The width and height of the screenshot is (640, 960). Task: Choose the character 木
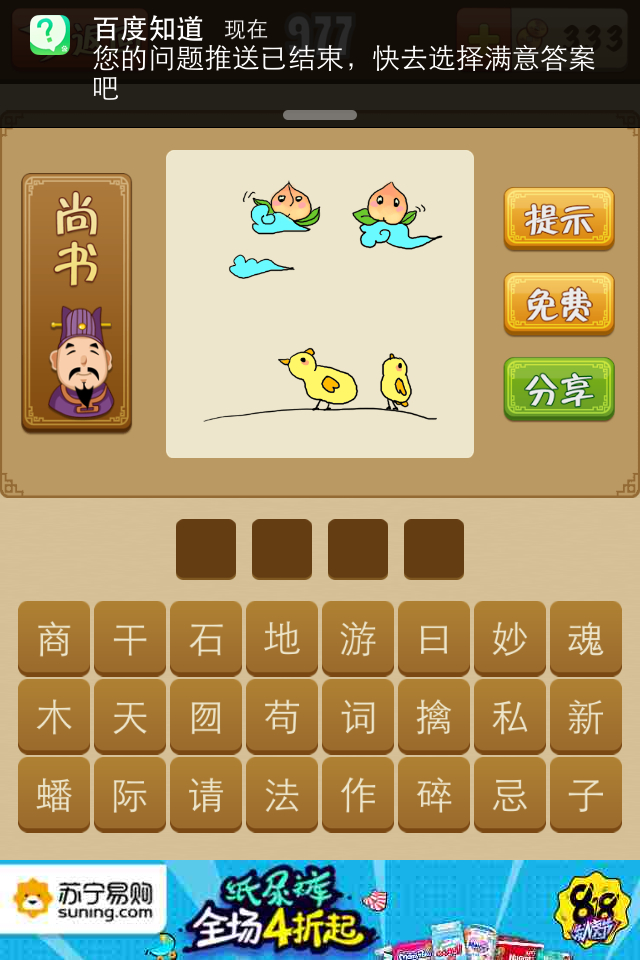click(x=54, y=716)
